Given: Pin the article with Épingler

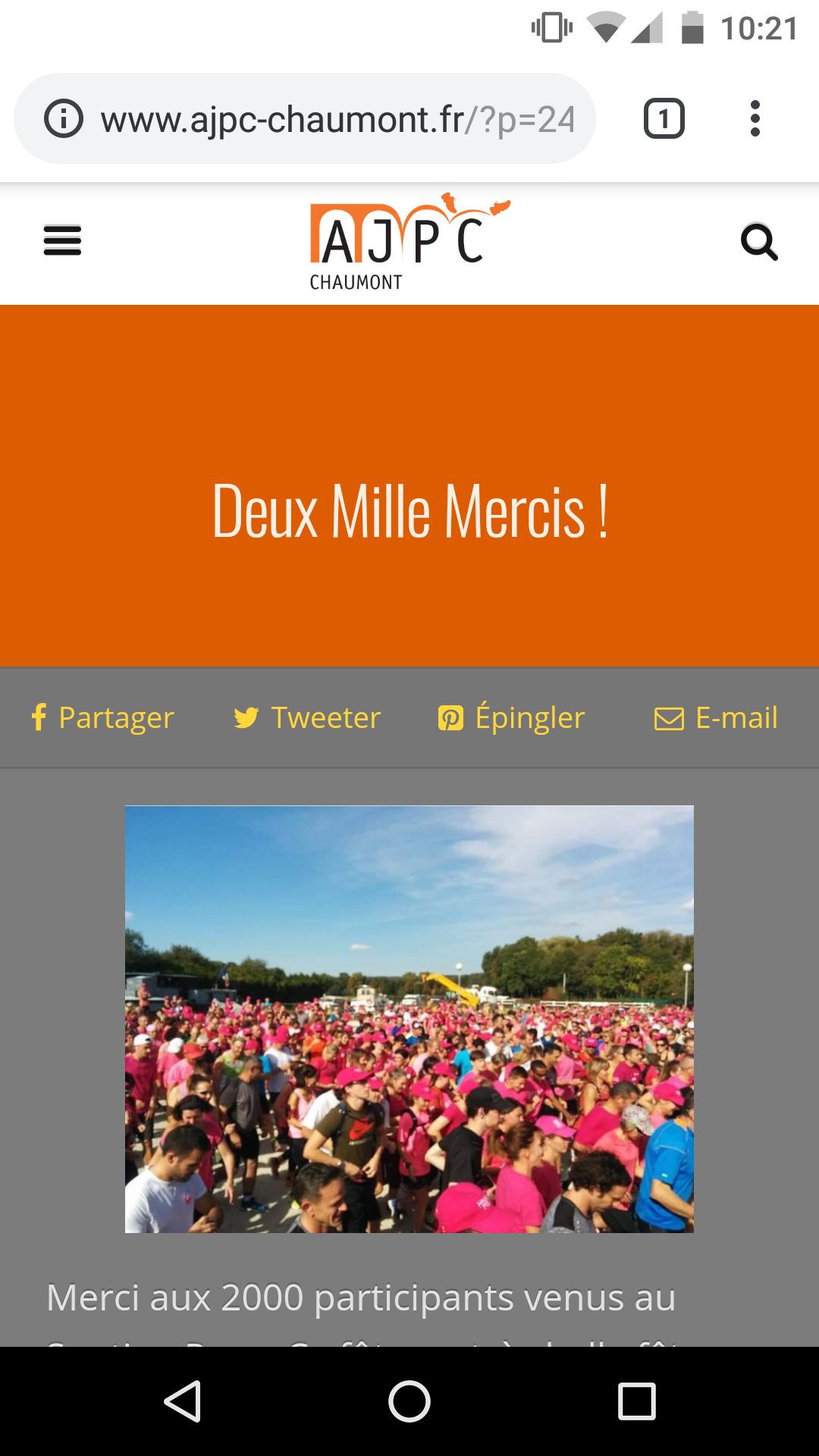Looking at the screenshot, I should 511,717.
